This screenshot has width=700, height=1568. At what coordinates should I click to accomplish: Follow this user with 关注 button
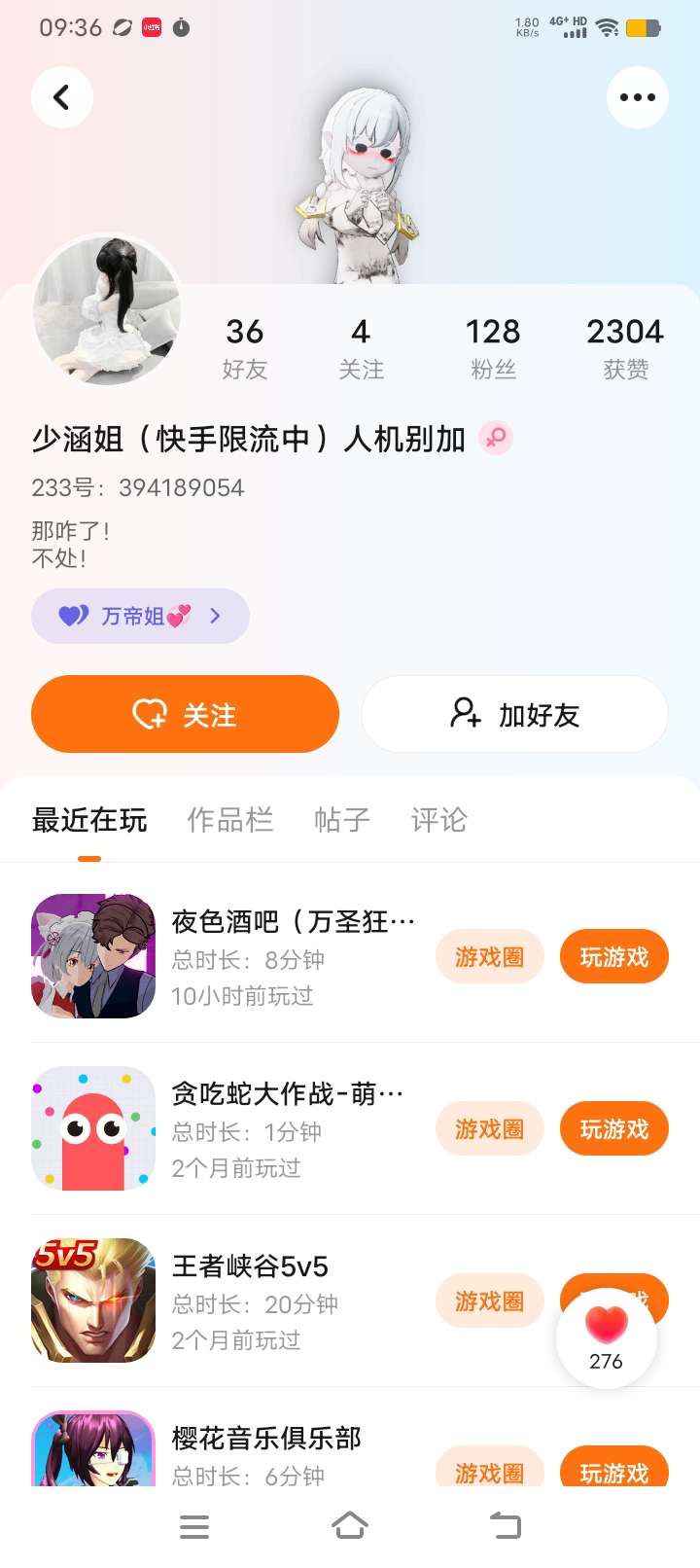click(185, 714)
